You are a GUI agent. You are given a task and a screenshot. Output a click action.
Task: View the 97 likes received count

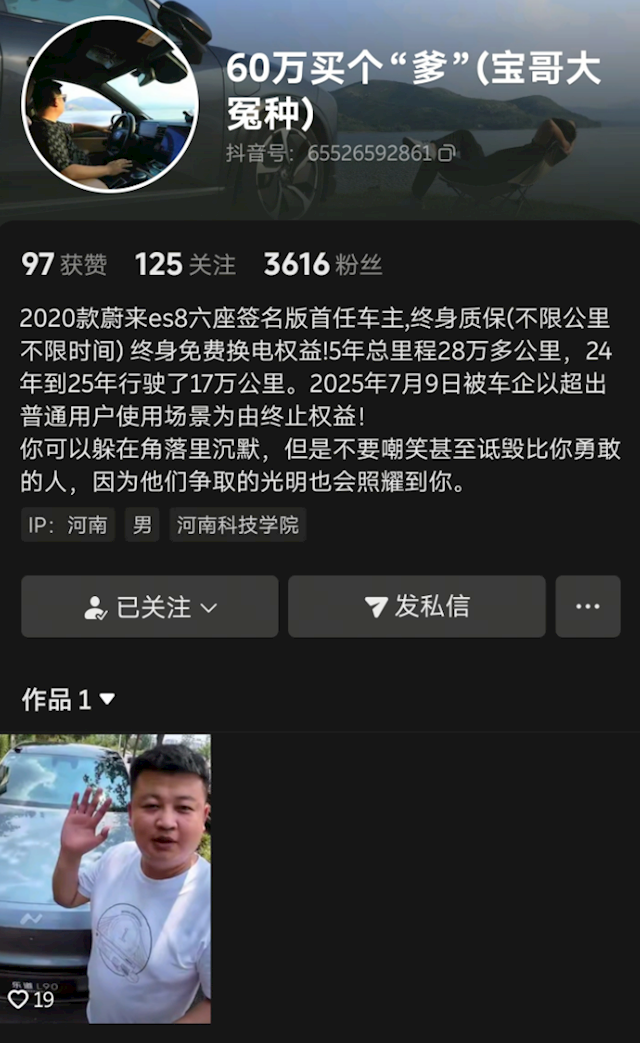click(x=64, y=265)
